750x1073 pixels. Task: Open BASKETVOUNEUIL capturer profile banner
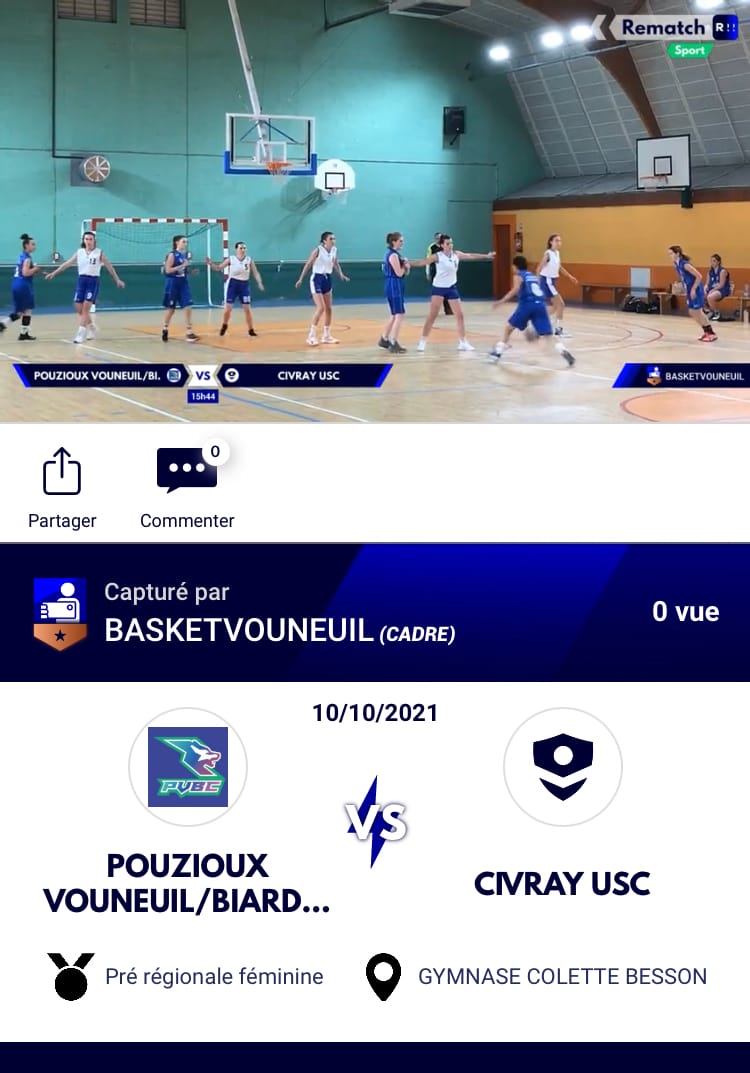pos(280,614)
